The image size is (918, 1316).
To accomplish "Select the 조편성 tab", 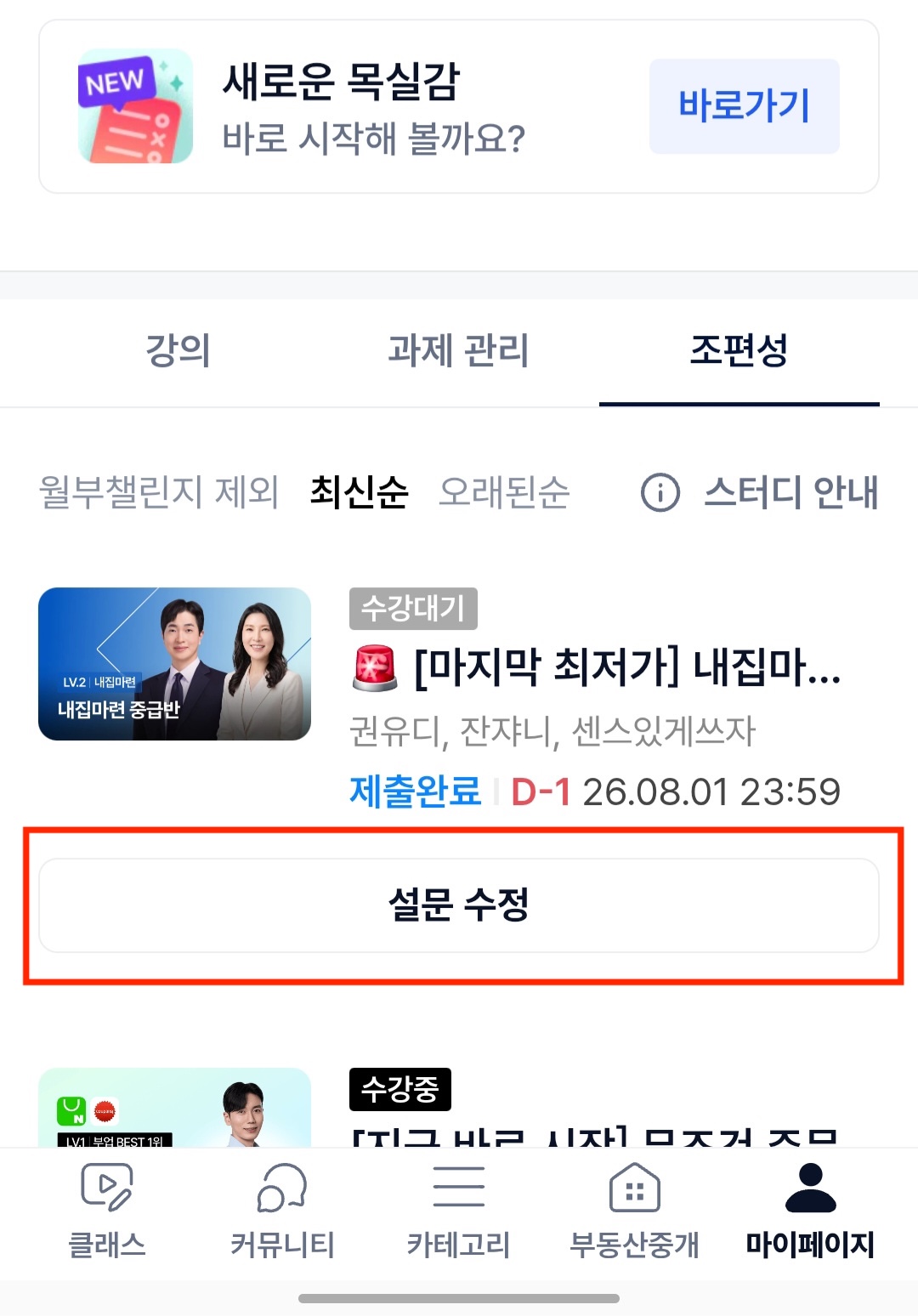I will pos(739,350).
